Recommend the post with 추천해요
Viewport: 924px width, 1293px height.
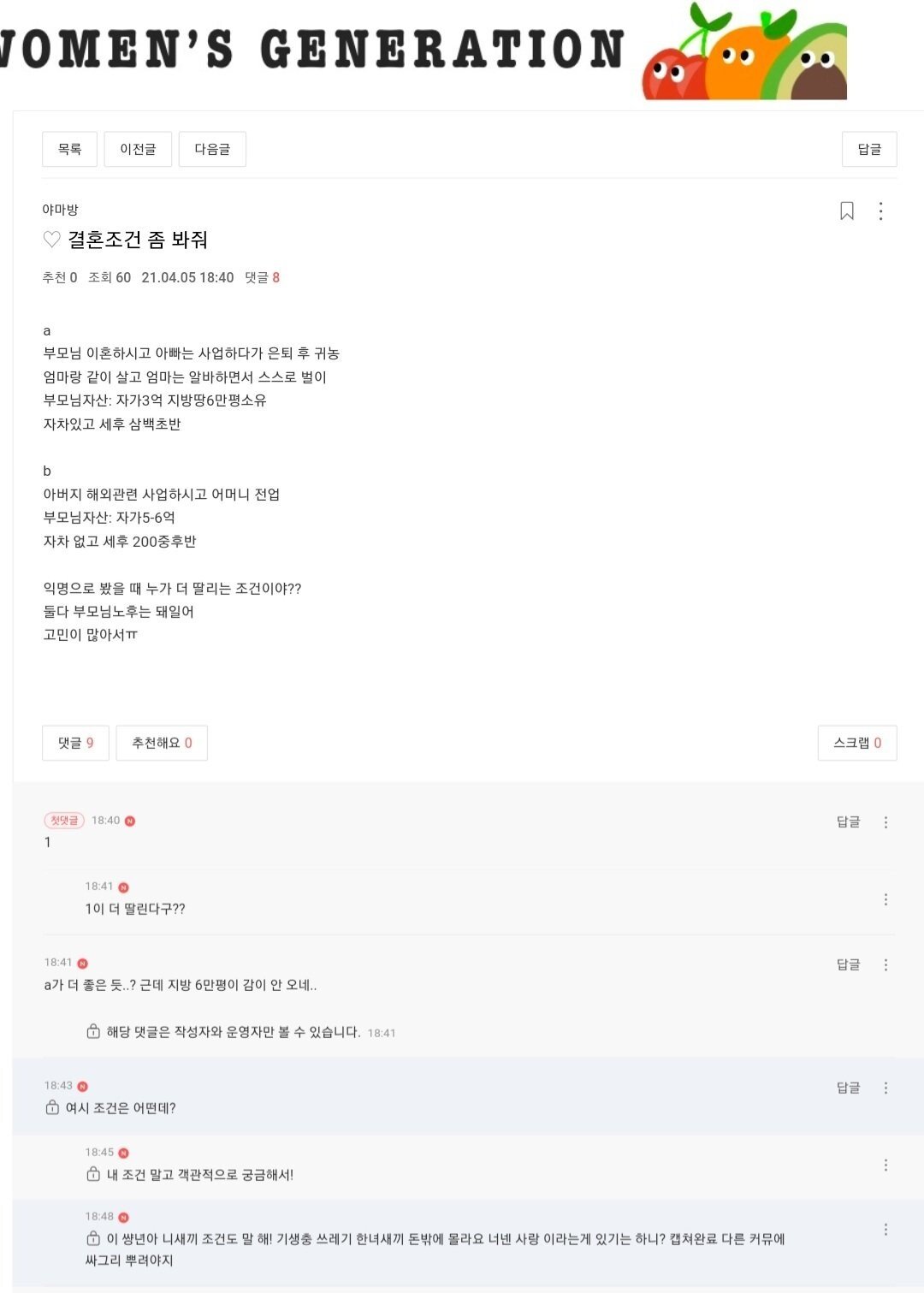[162, 743]
